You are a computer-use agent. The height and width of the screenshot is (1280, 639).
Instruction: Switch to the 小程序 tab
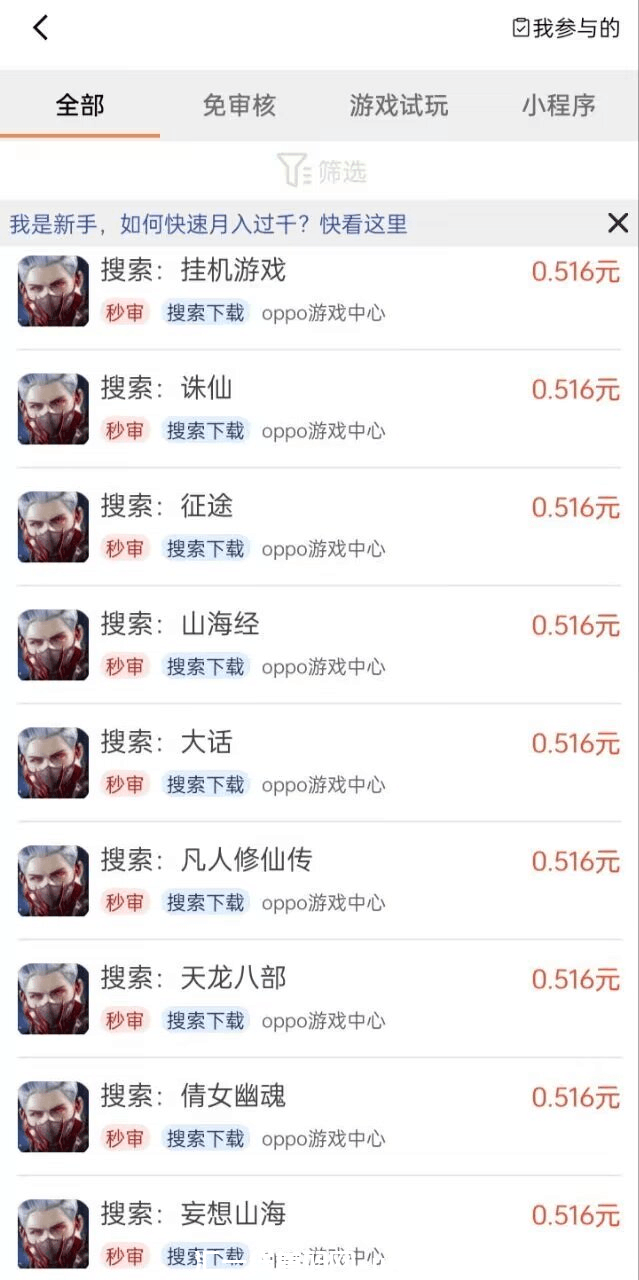click(558, 105)
